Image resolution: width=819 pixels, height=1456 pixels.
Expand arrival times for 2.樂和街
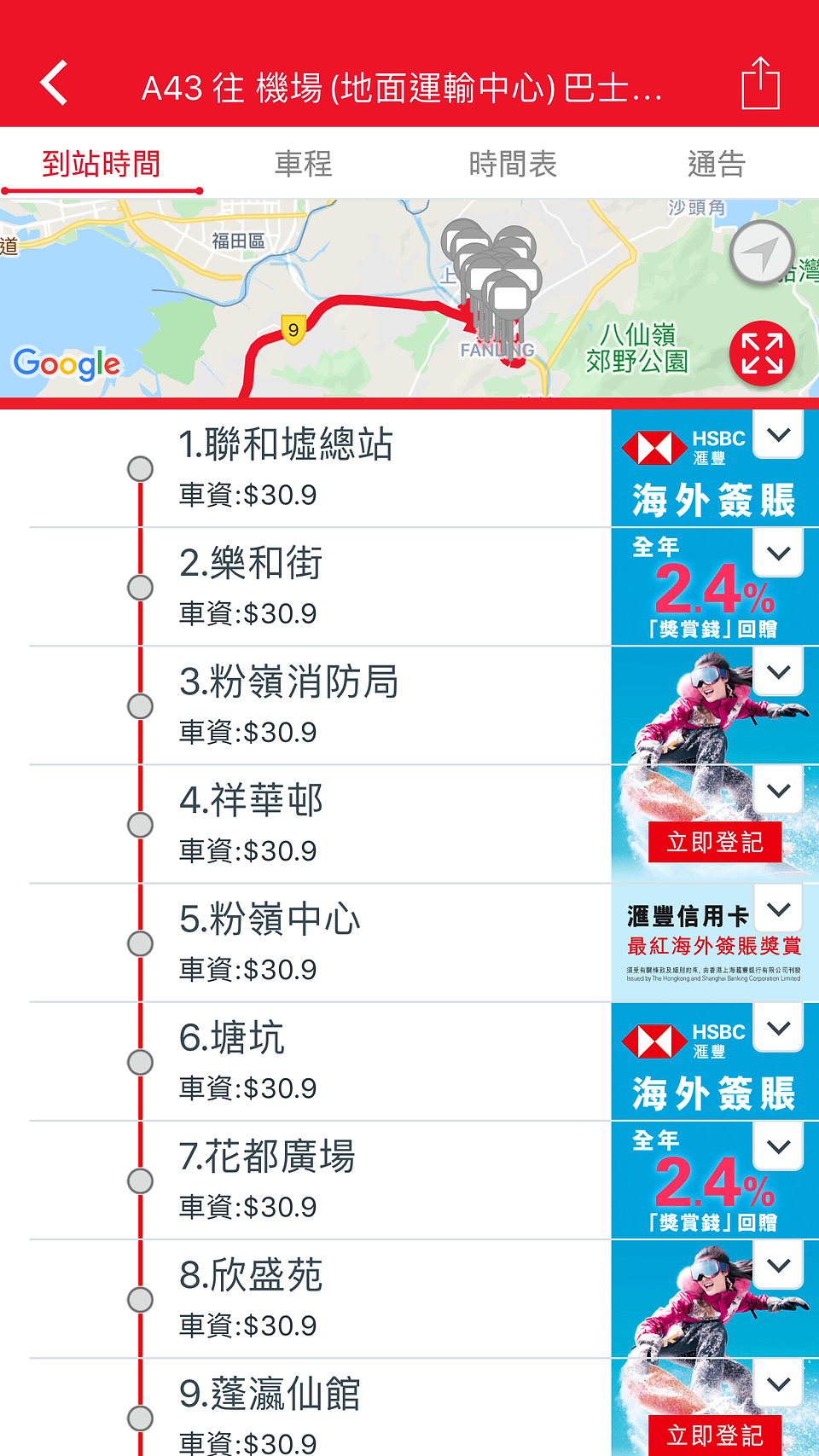coord(779,553)
